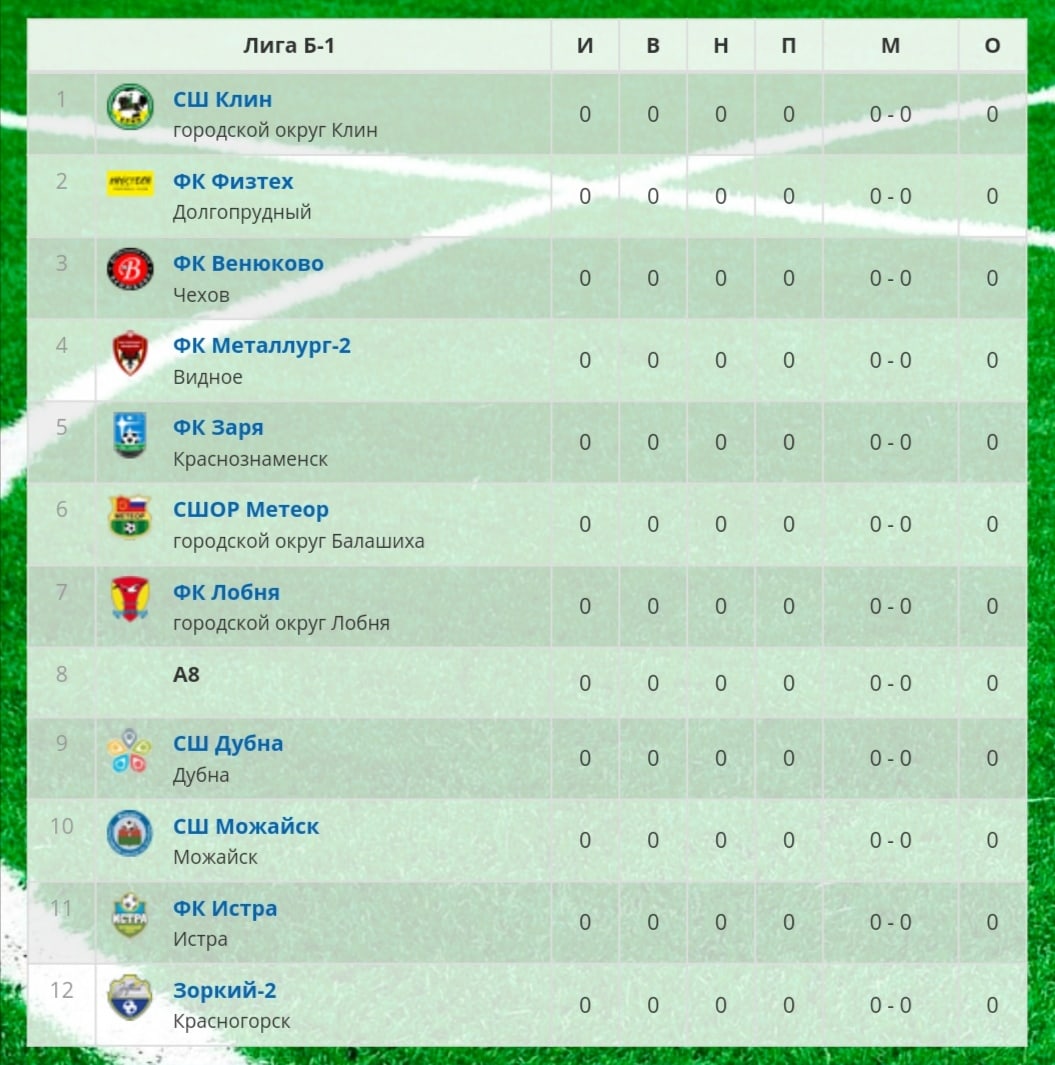Open the СШ Дубна team link
This screenshot has height=1065, width=1055.
click(x=228, y=744)
